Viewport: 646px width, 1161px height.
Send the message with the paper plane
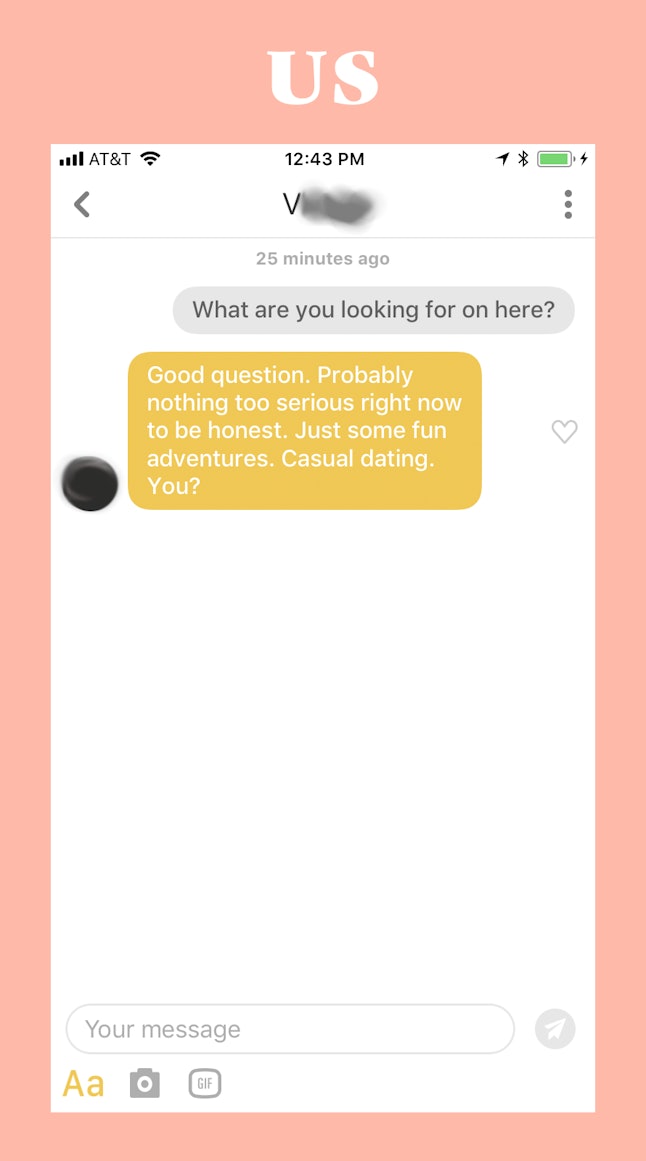coord(555,1028)
